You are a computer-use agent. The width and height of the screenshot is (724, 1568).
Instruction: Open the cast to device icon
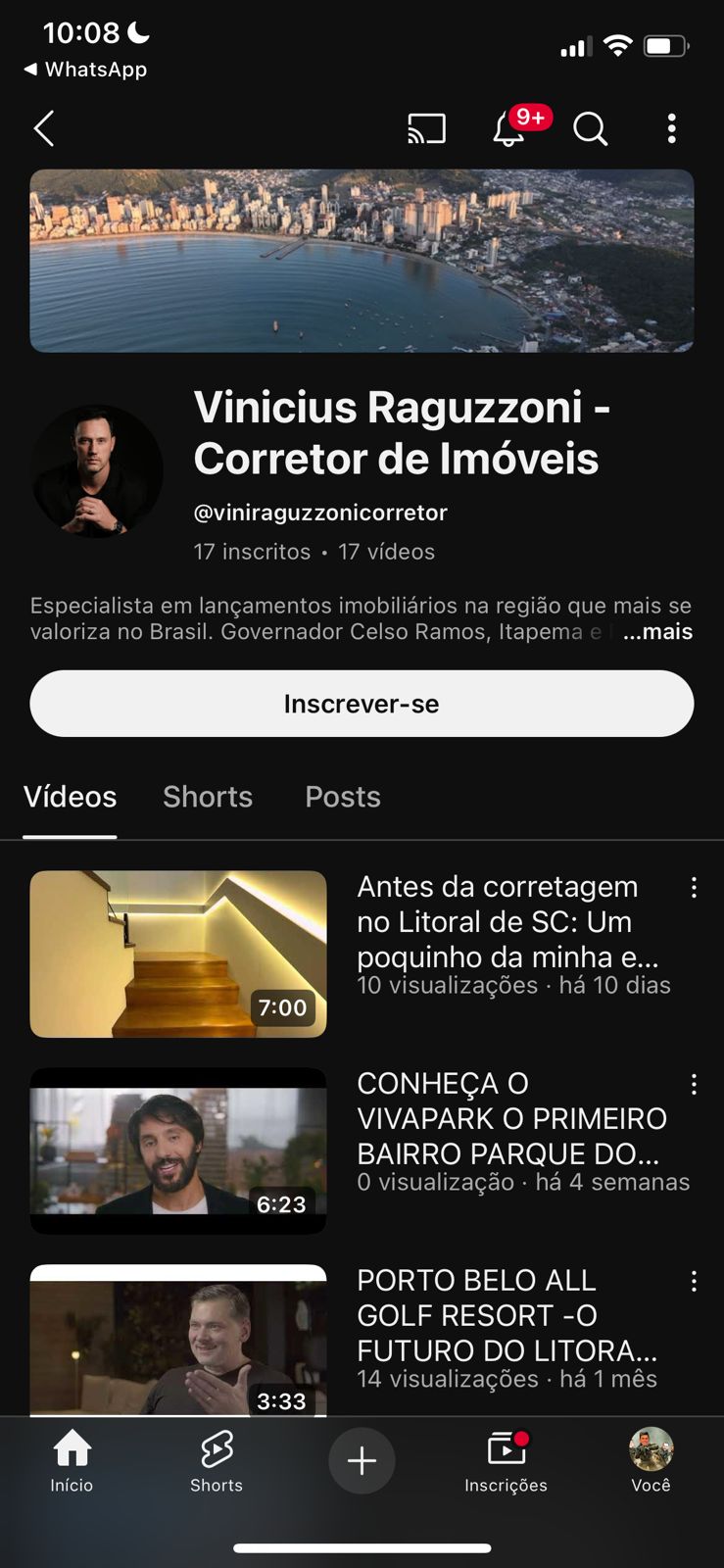pyautogui.click(x=426, y=128)
